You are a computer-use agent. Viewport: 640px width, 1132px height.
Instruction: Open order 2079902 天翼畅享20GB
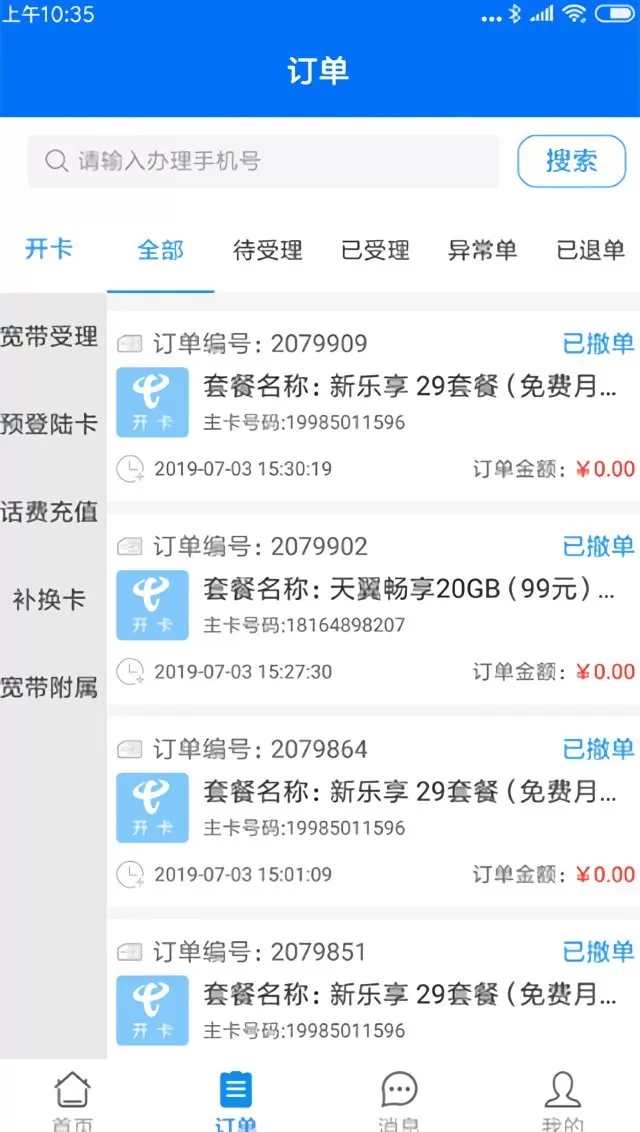point(373,609)
